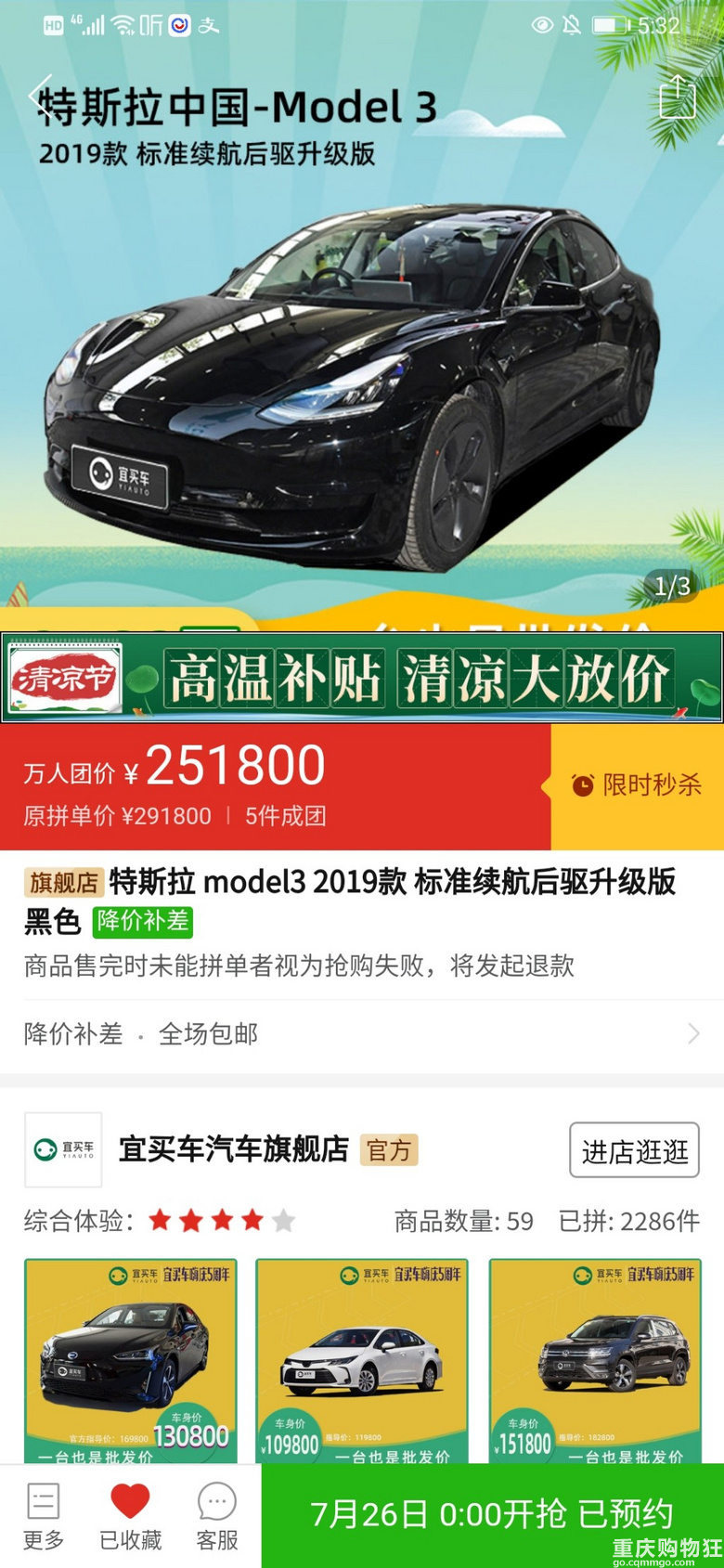
Task: Open the black car priced 130800
Action: [x=131, y=1360]
